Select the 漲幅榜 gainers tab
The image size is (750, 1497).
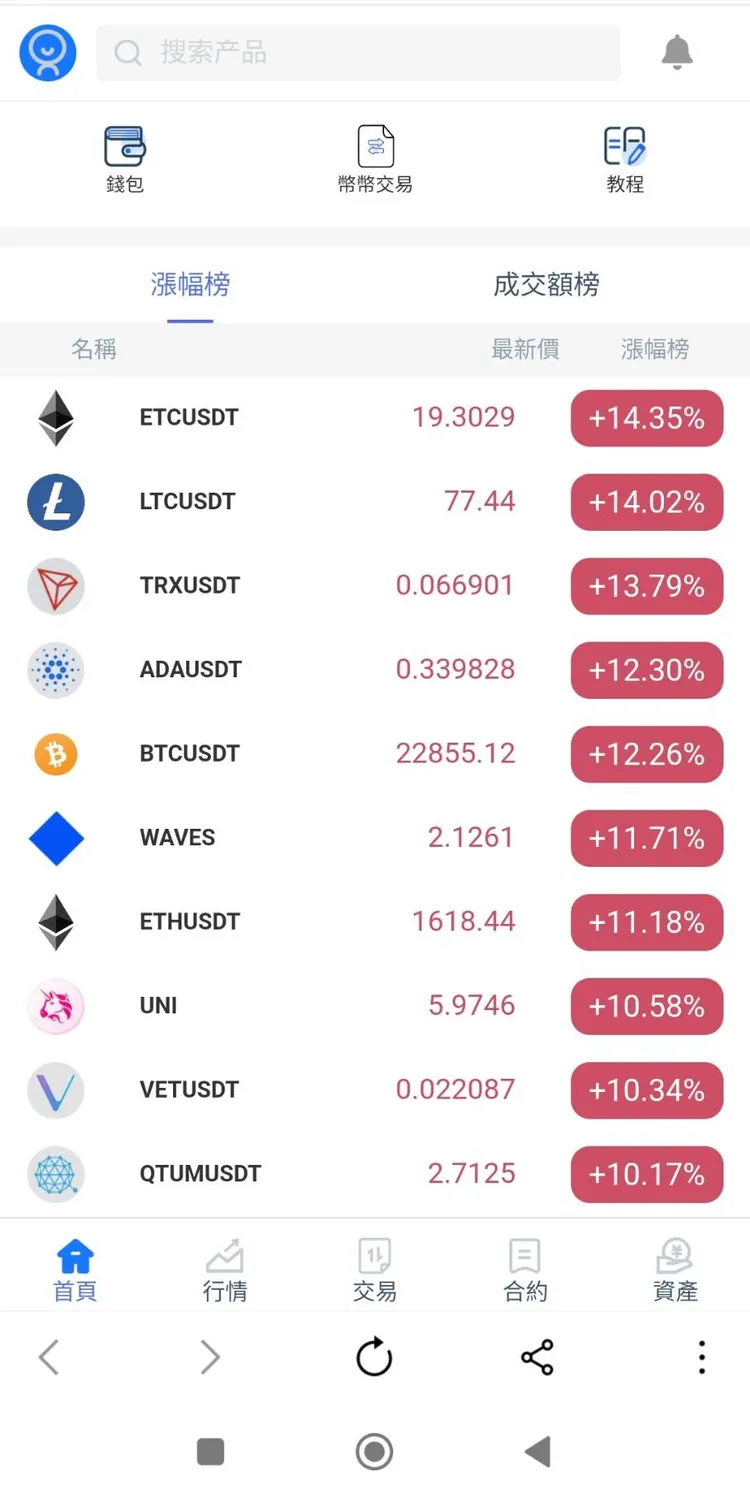point(190,285)
